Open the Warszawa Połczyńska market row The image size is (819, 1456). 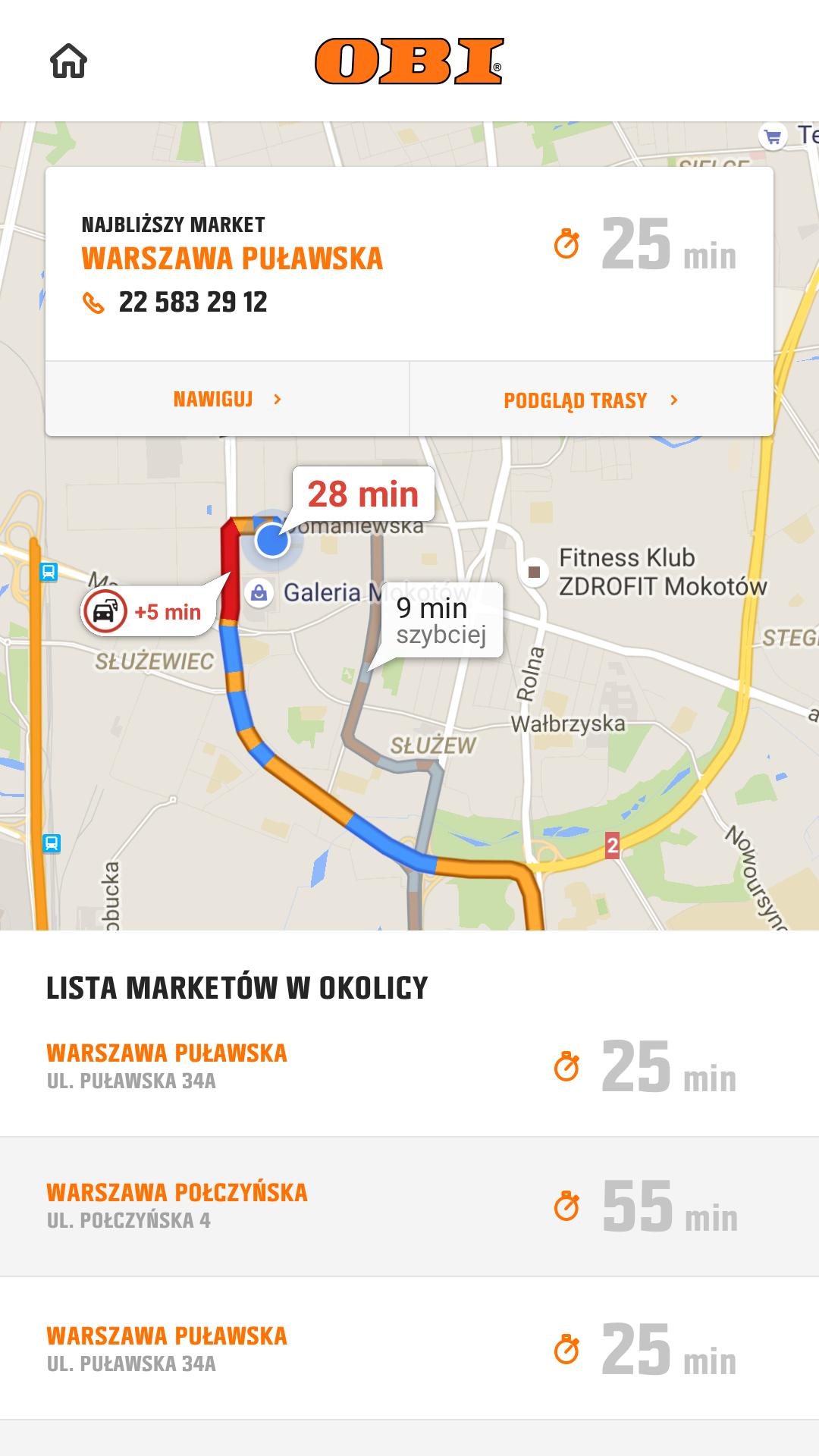click(x=409, y=1207)
